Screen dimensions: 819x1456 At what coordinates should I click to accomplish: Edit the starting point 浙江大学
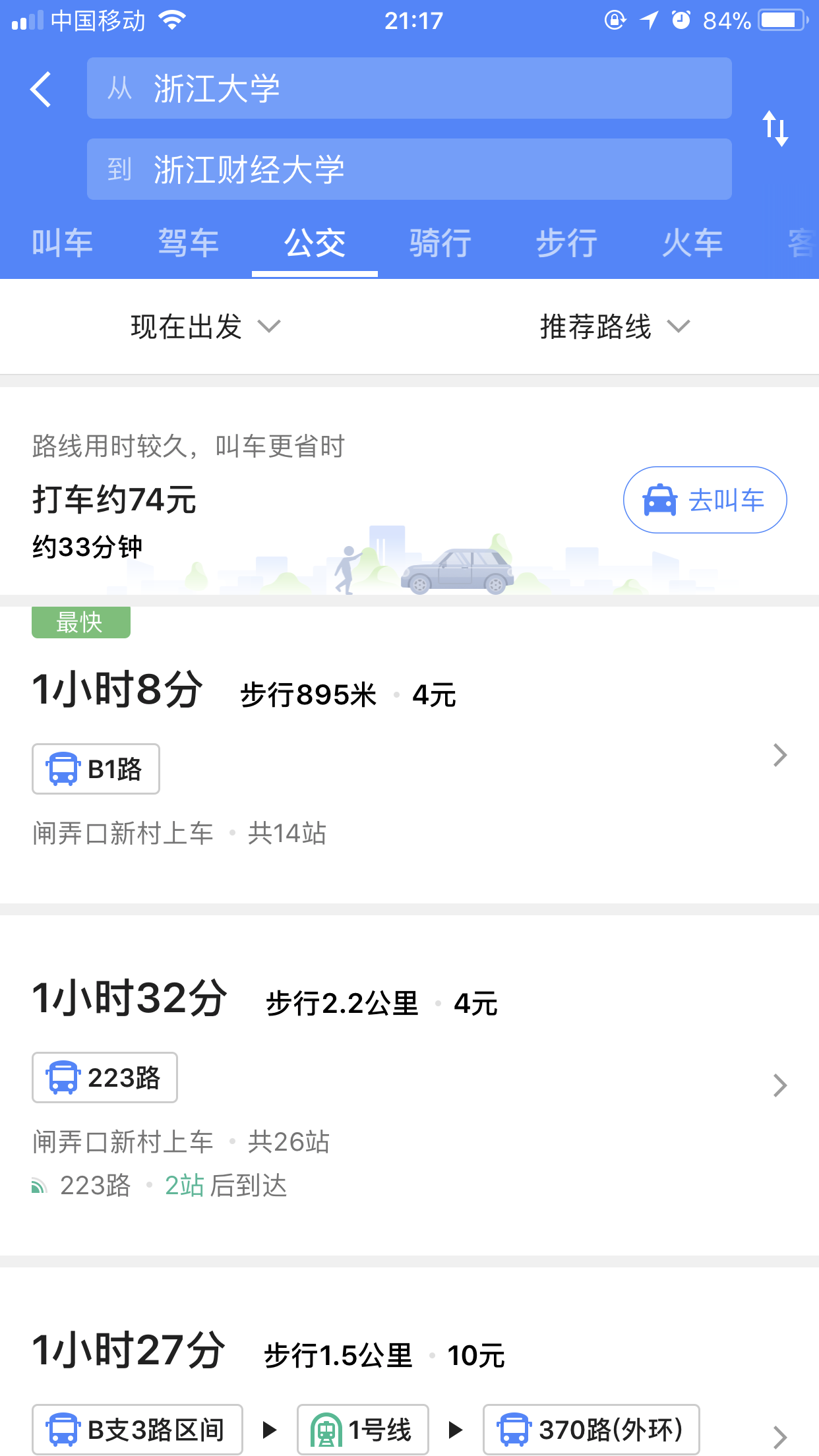coord(409,88)
